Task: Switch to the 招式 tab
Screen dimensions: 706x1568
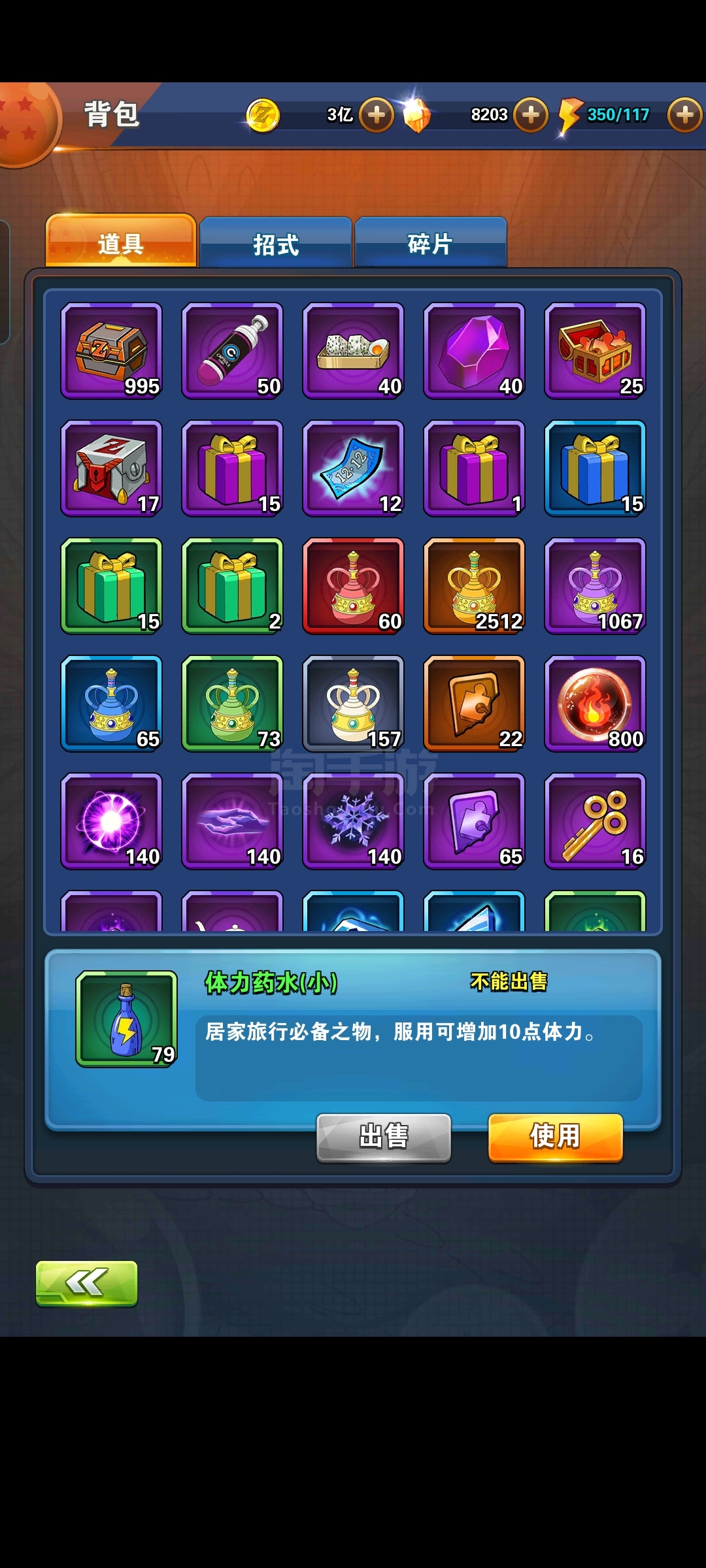Action: (276, 243)
